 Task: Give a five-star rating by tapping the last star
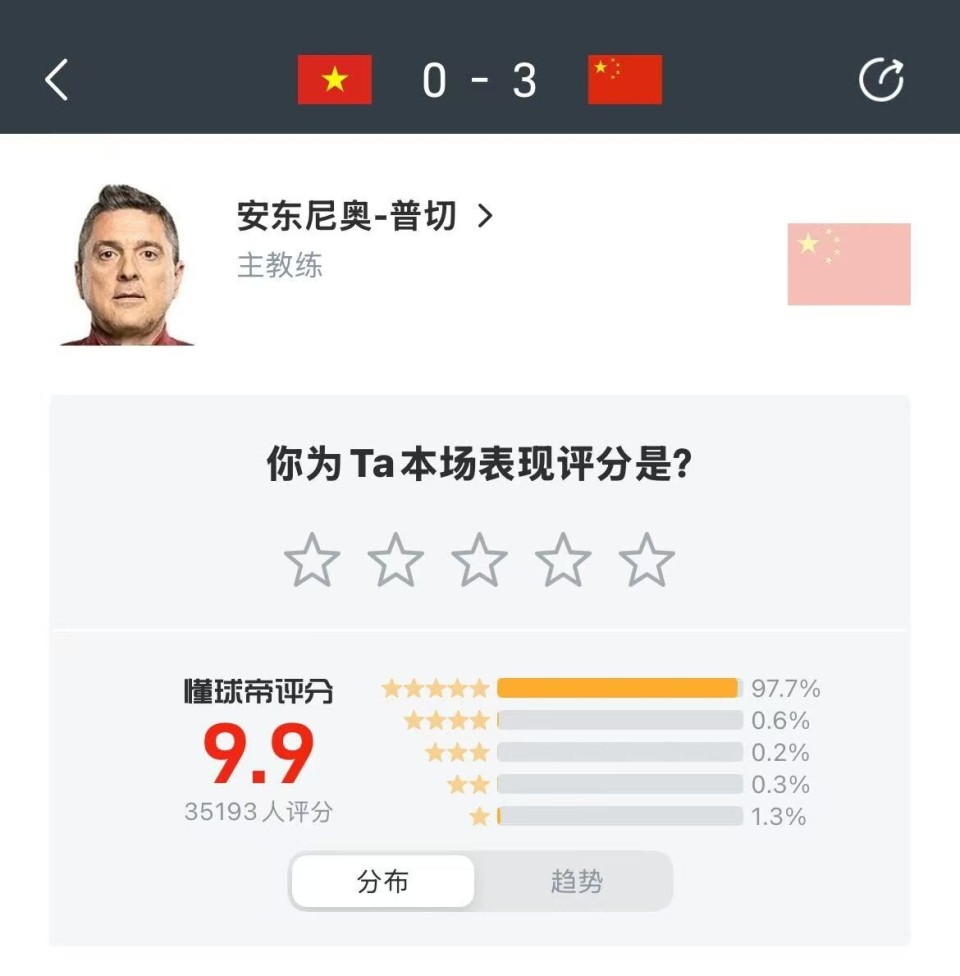647,559
